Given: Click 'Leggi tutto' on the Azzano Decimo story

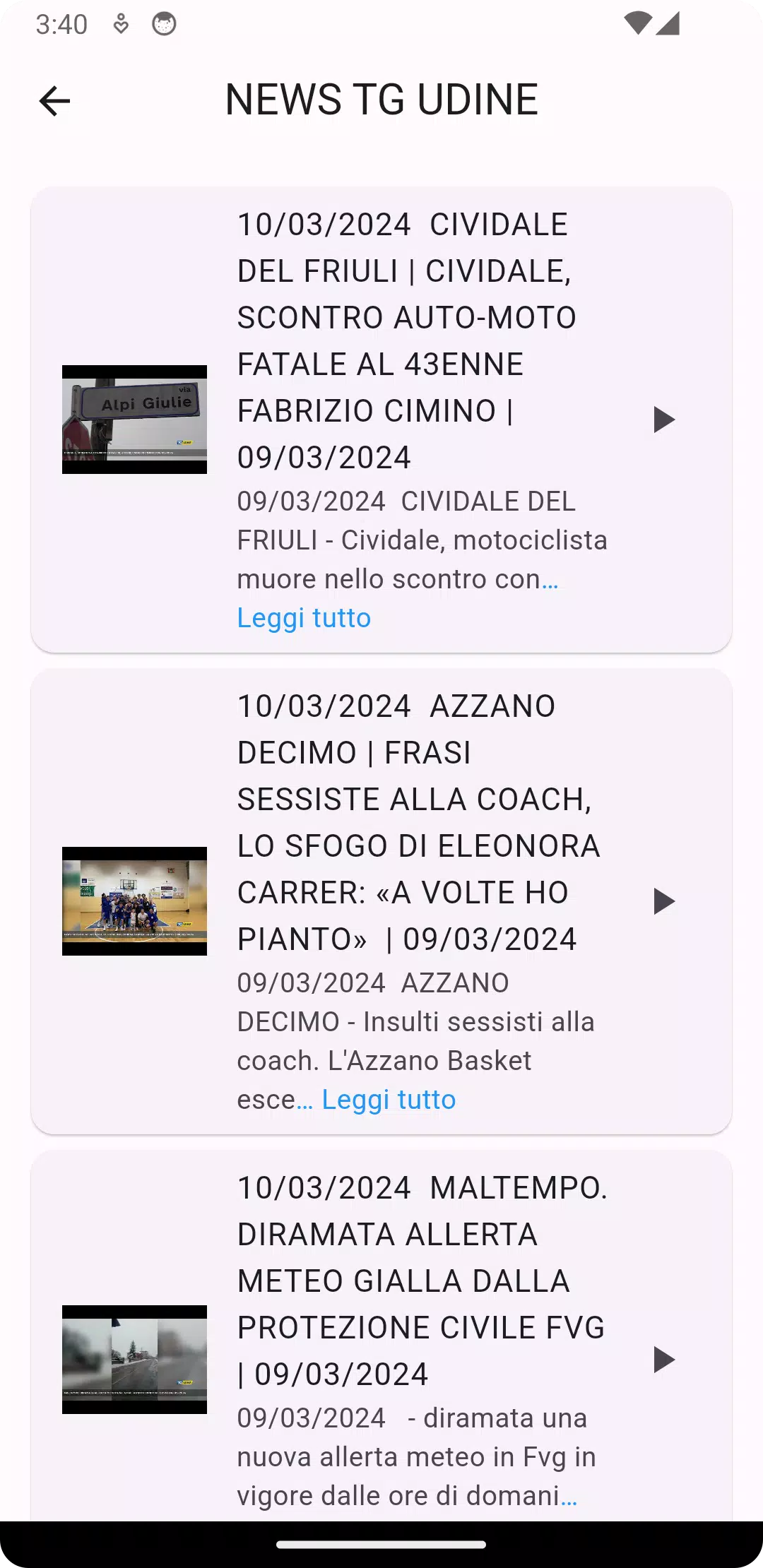Looking at the screenshot, I should tap(389, 1099).
